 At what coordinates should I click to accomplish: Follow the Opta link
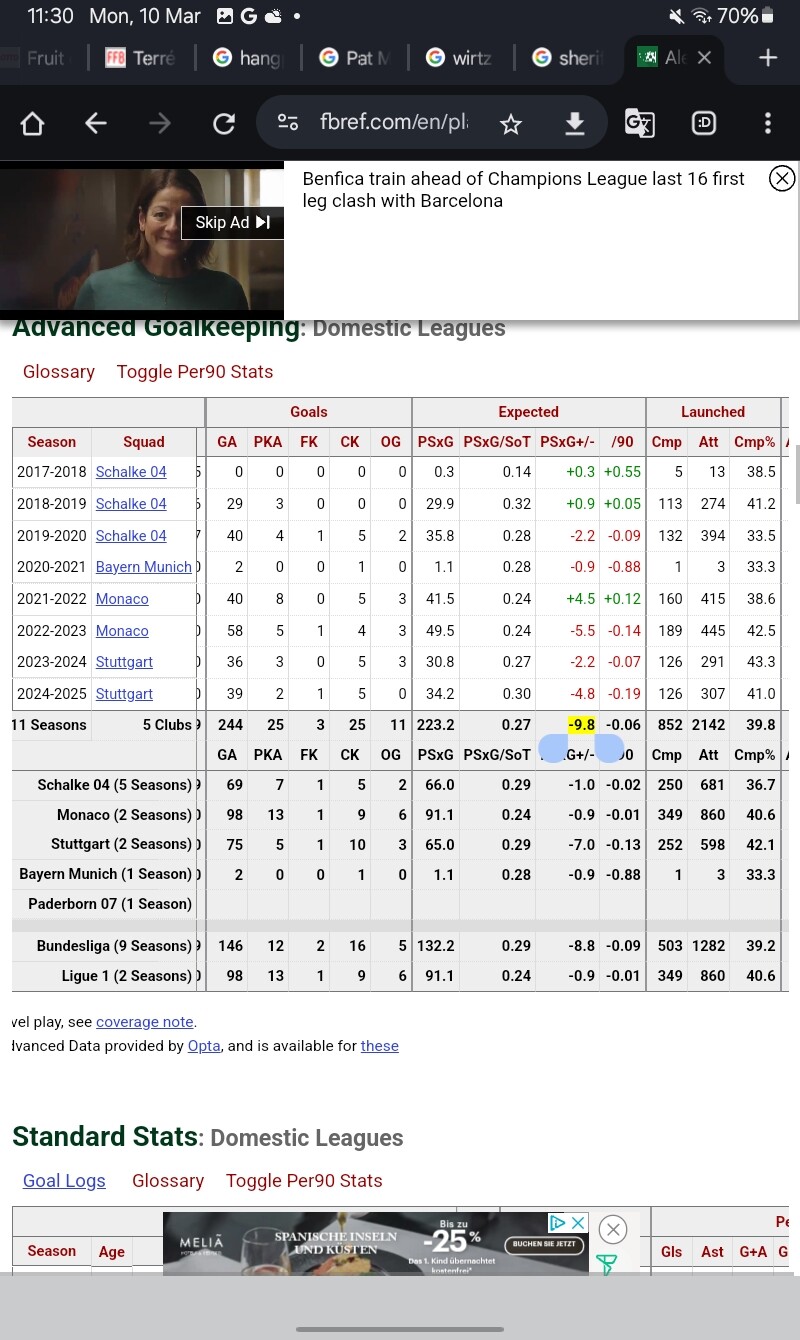[204, 1046]
